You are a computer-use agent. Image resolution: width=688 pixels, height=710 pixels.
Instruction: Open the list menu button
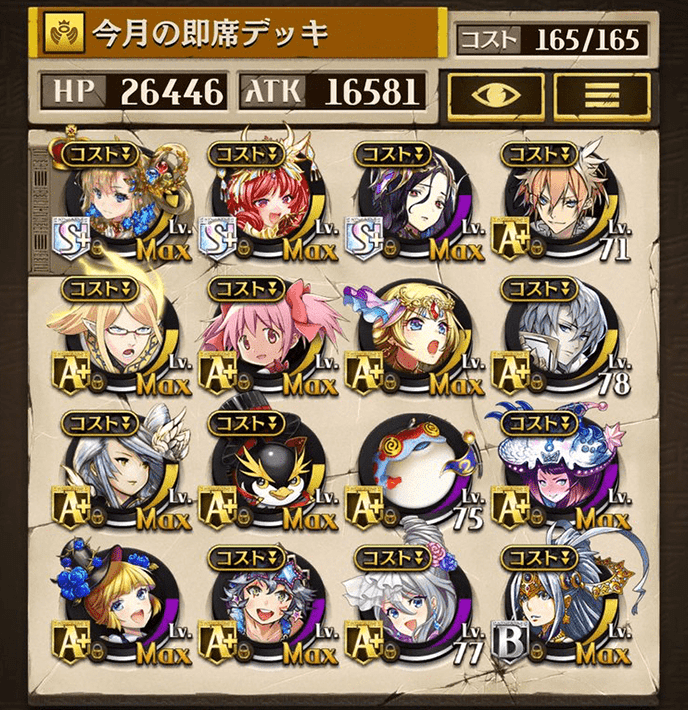(x=602, y=95)
